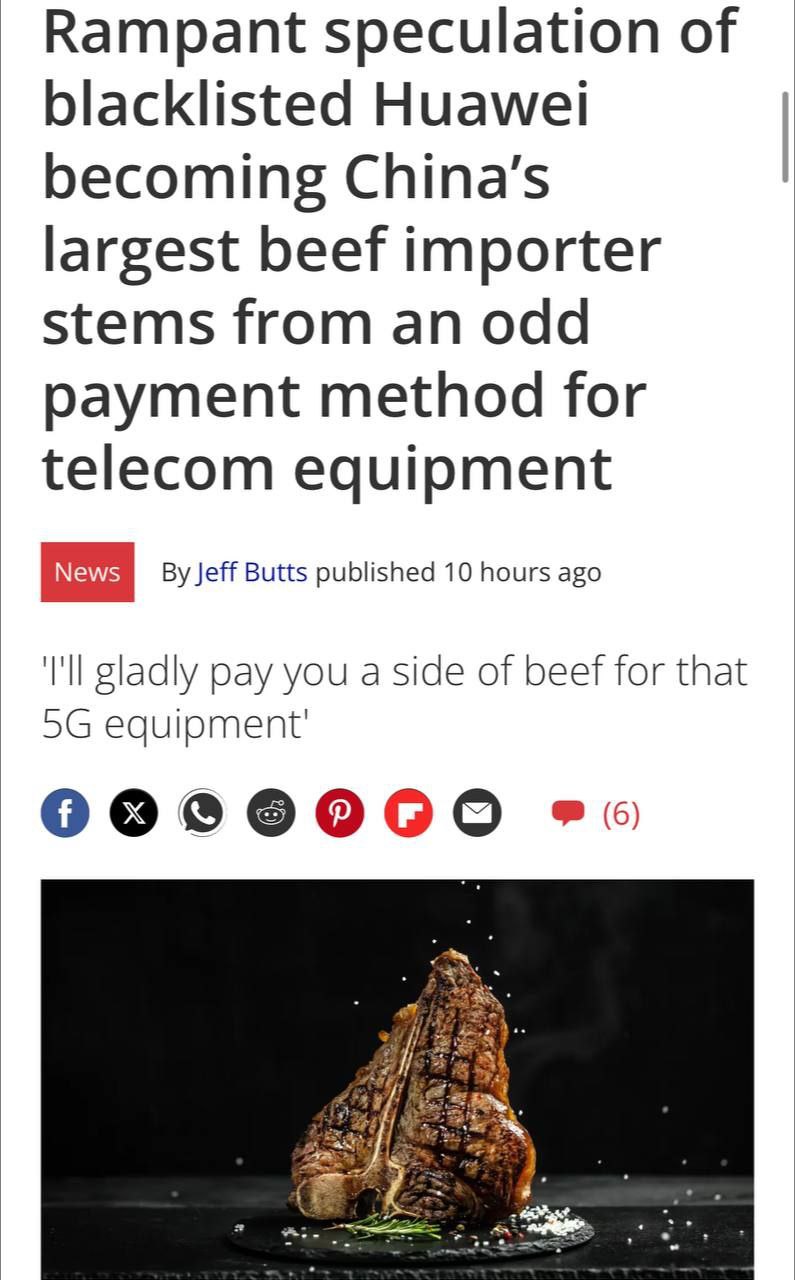Open author Jeff Butts' profile link
The width and height of the screenshot is (795, 1280).
(252, 572)
